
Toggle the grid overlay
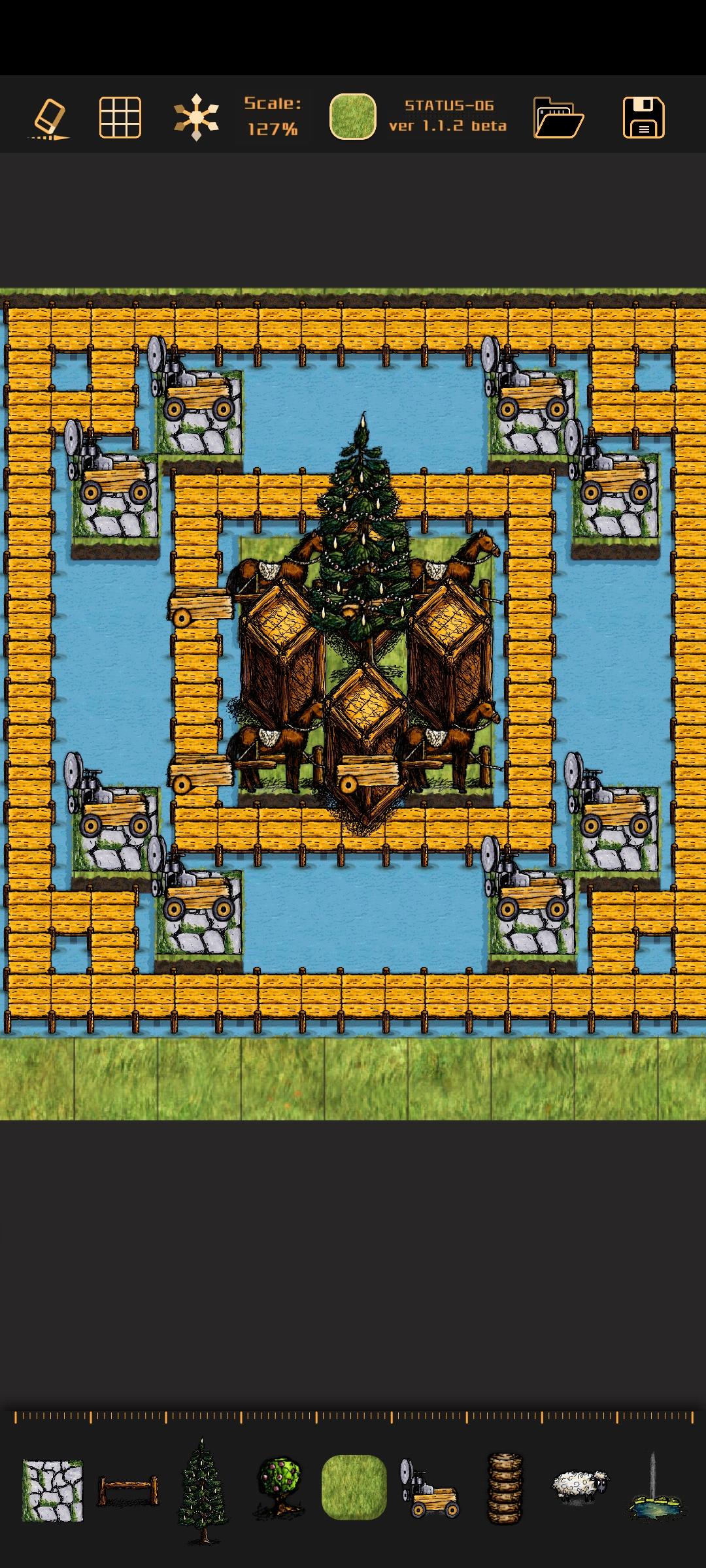120,118
